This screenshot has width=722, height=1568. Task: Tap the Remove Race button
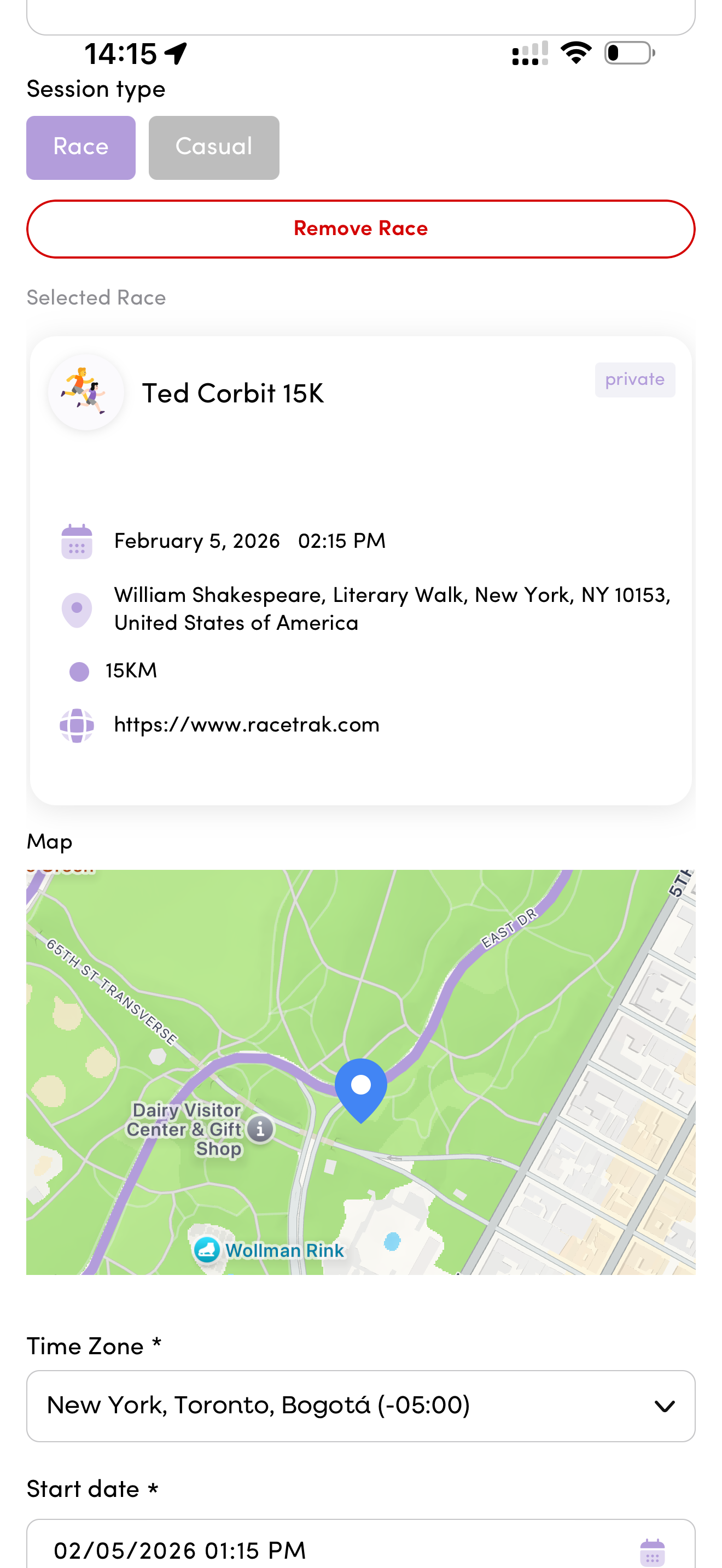pos(360,229)
